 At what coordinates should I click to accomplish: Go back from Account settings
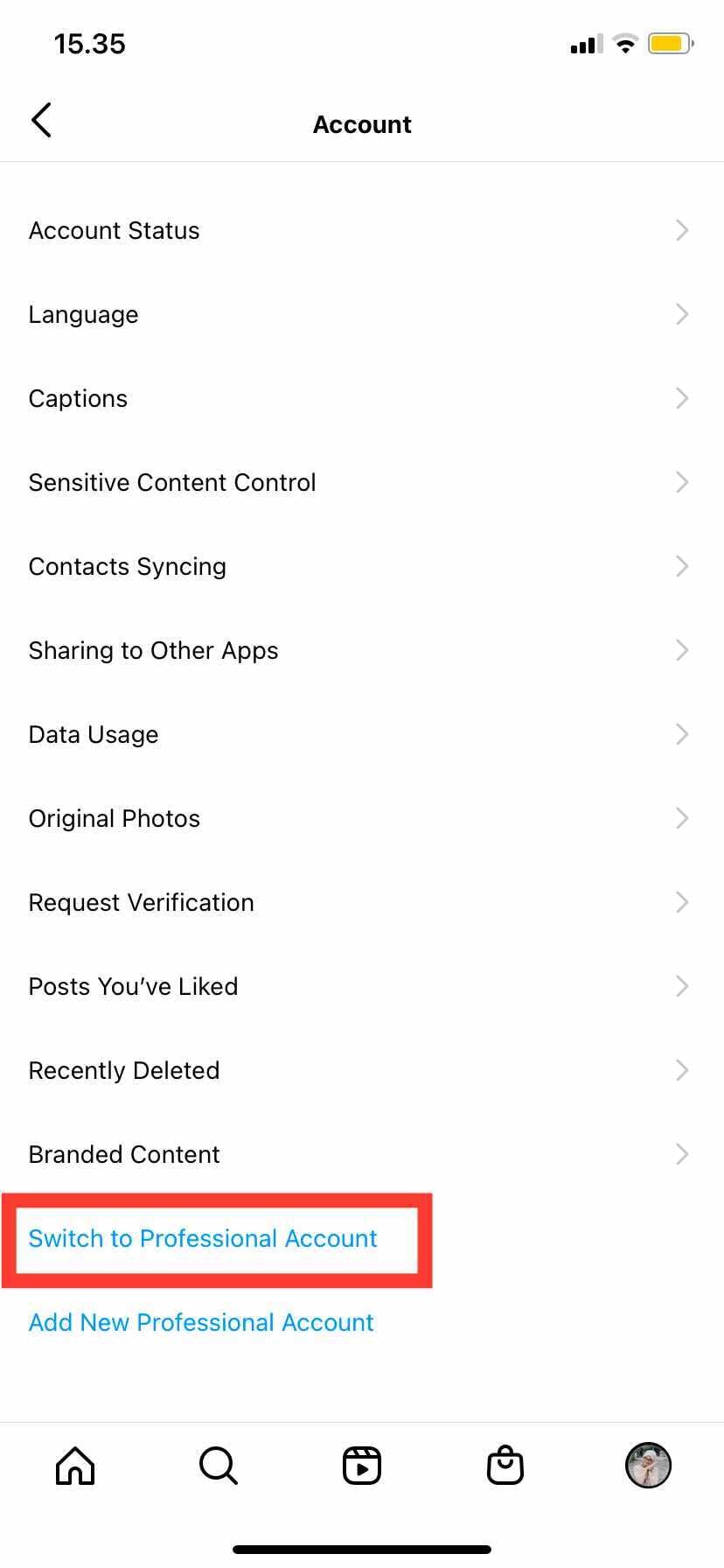click(x=41, y=121)
